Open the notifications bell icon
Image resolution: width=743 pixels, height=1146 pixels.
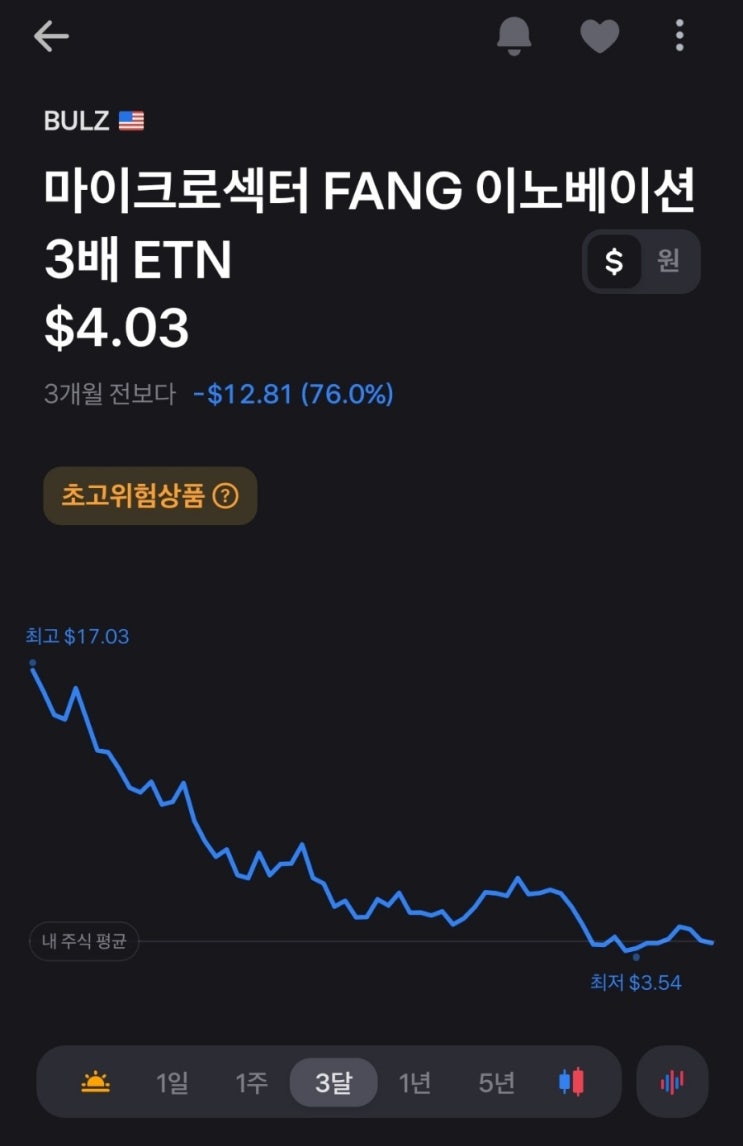[x=514, y=36]
